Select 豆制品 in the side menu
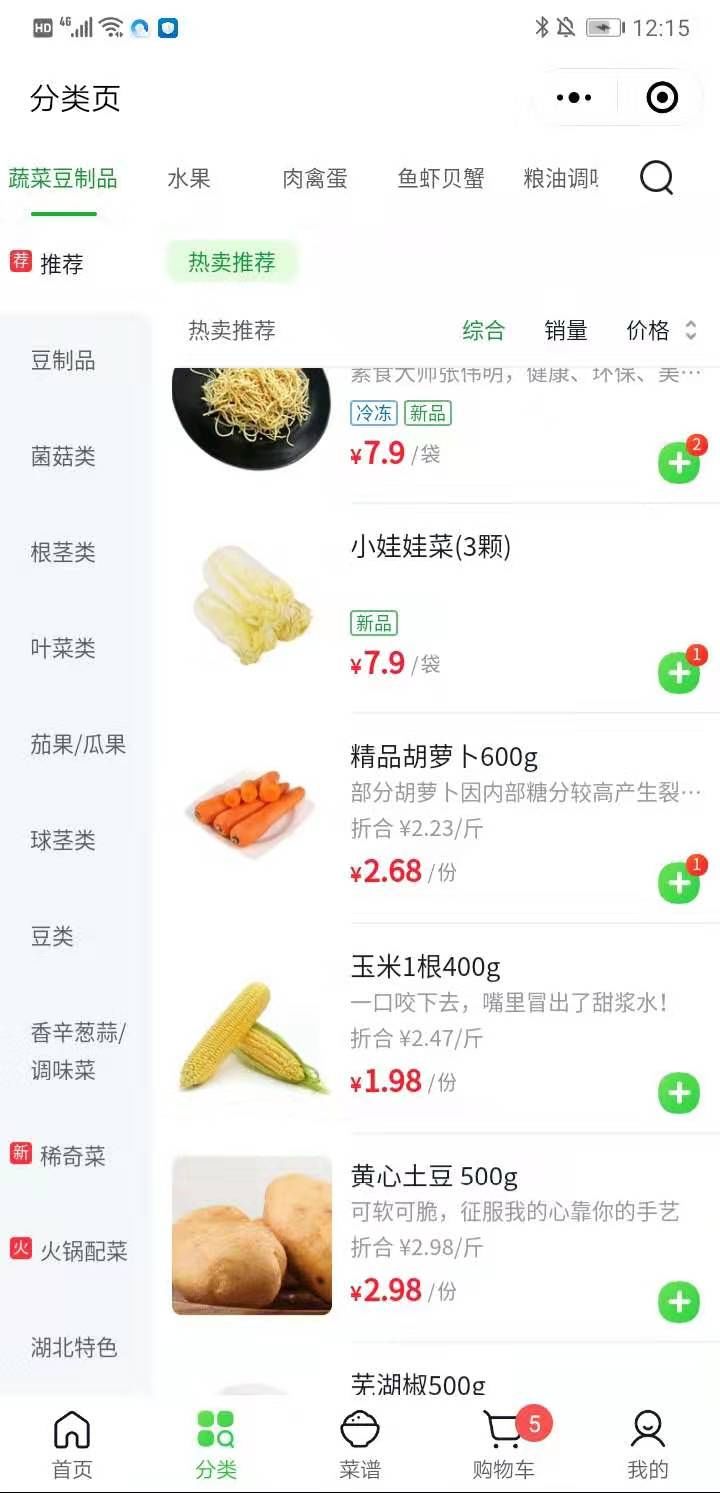This screenshot has height=1493, width=720. (63, 361)
